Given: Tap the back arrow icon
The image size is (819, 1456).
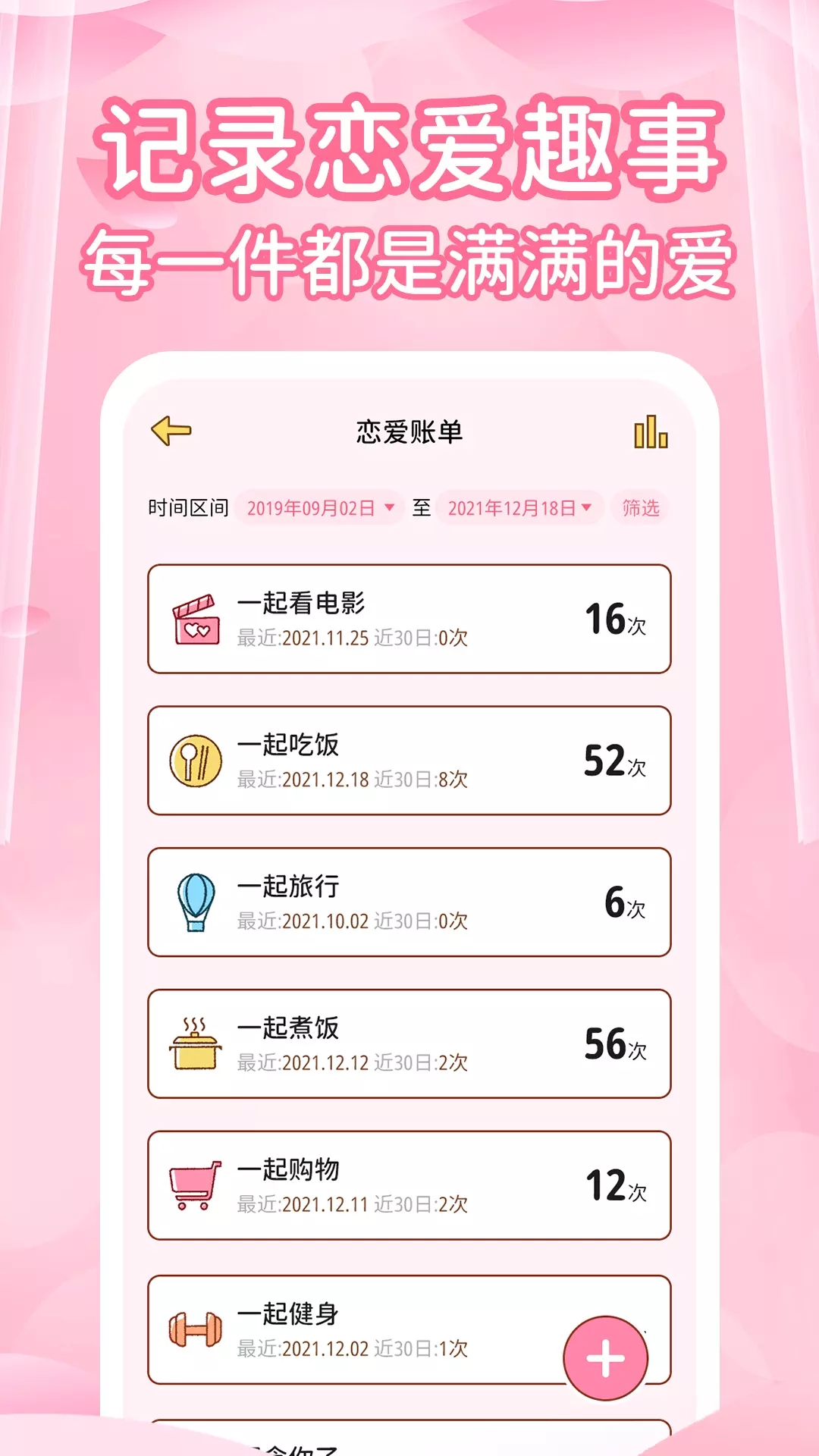Looking at the screenshot, I should pos(173,429).
